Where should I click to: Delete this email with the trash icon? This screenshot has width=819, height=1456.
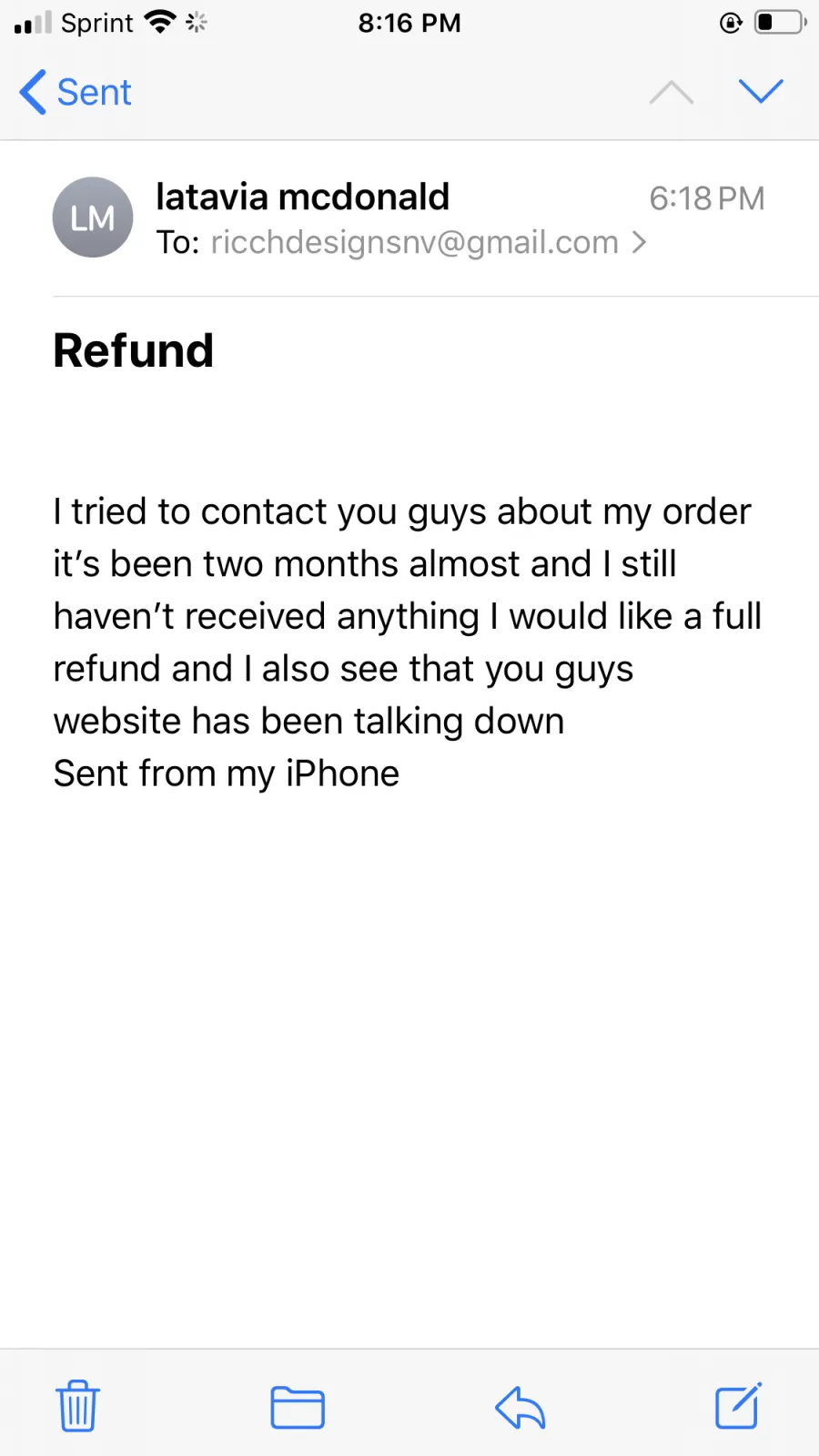point(78,1406)
